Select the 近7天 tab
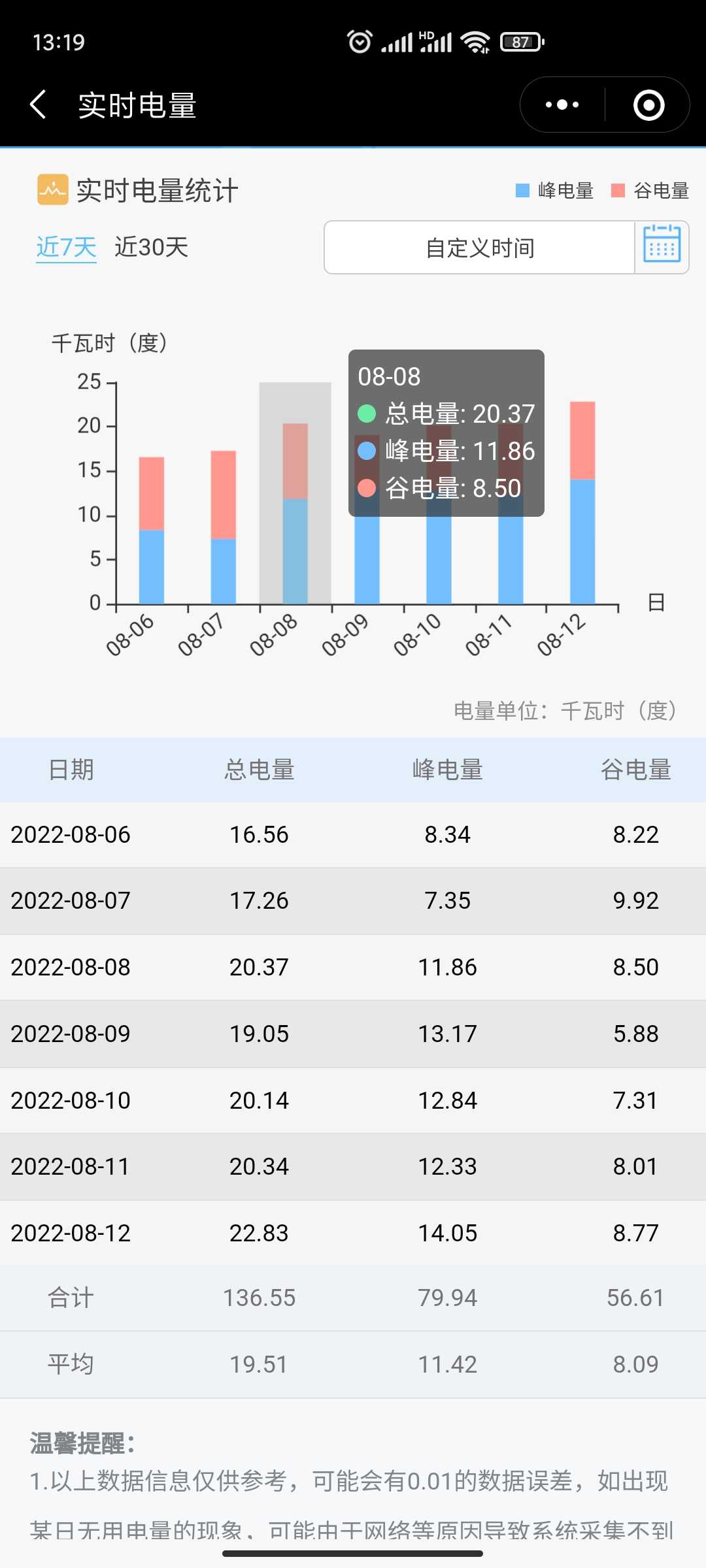This screenshot has height=1568, width=706. click(66, 247)
